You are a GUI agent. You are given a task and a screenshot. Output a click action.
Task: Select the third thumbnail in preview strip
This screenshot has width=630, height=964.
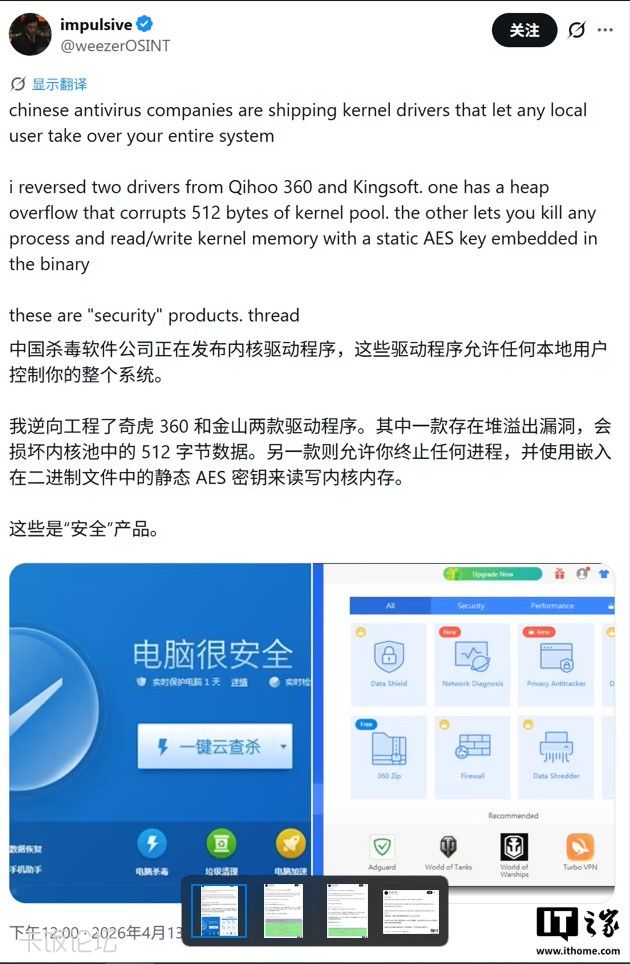347,910
